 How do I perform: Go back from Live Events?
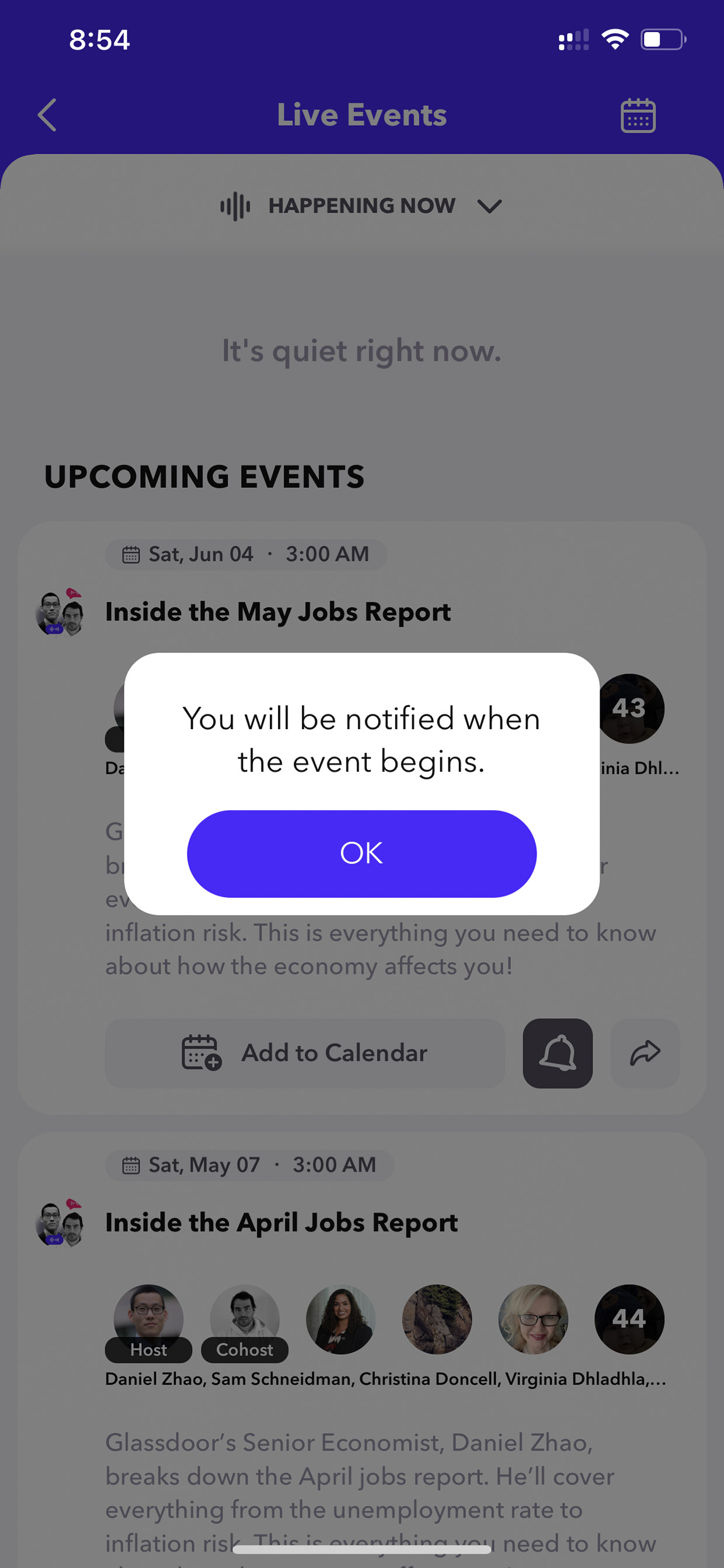(x=47, y=115)
